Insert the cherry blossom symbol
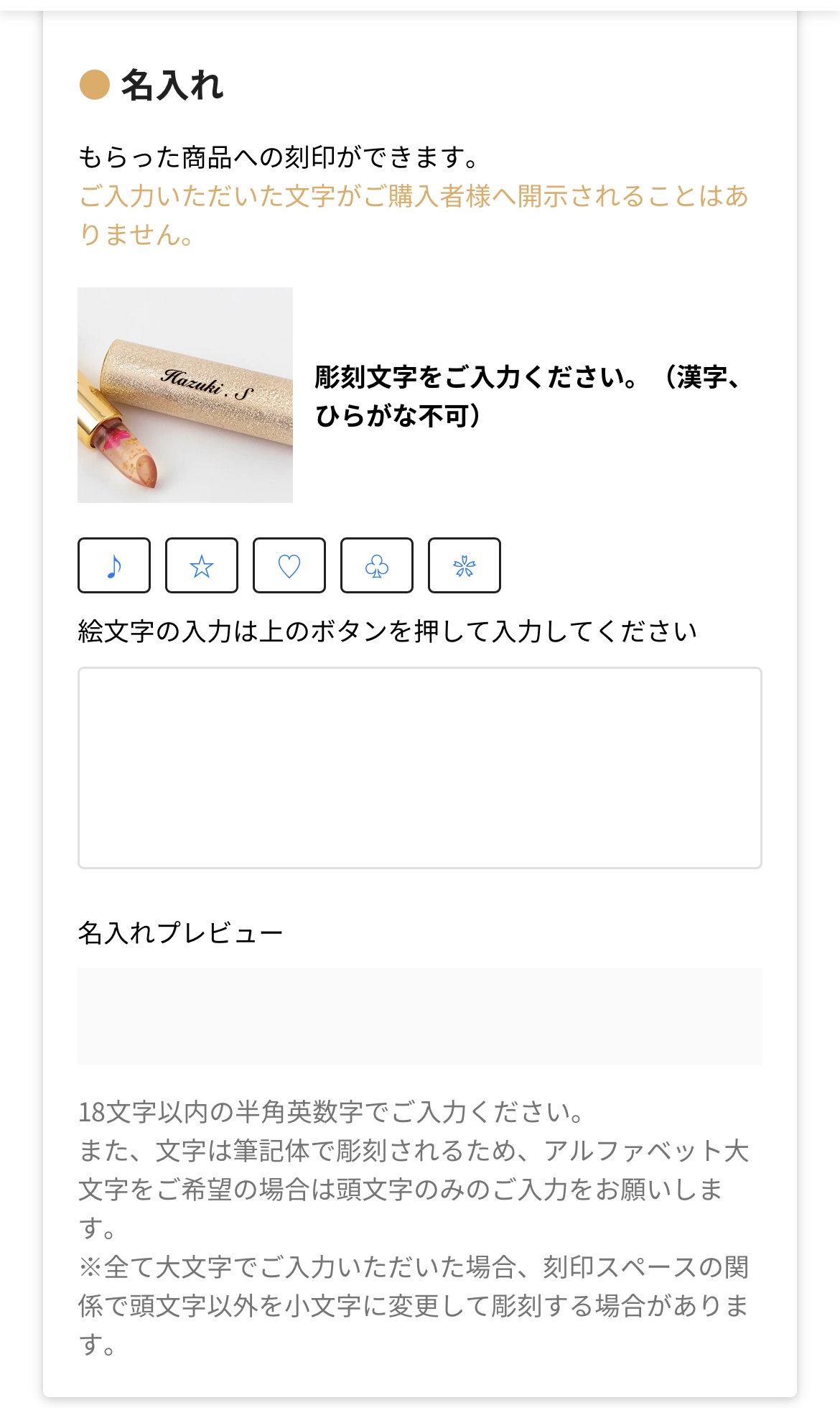Viewport: 840px width, 1408px height. [465, 565]
